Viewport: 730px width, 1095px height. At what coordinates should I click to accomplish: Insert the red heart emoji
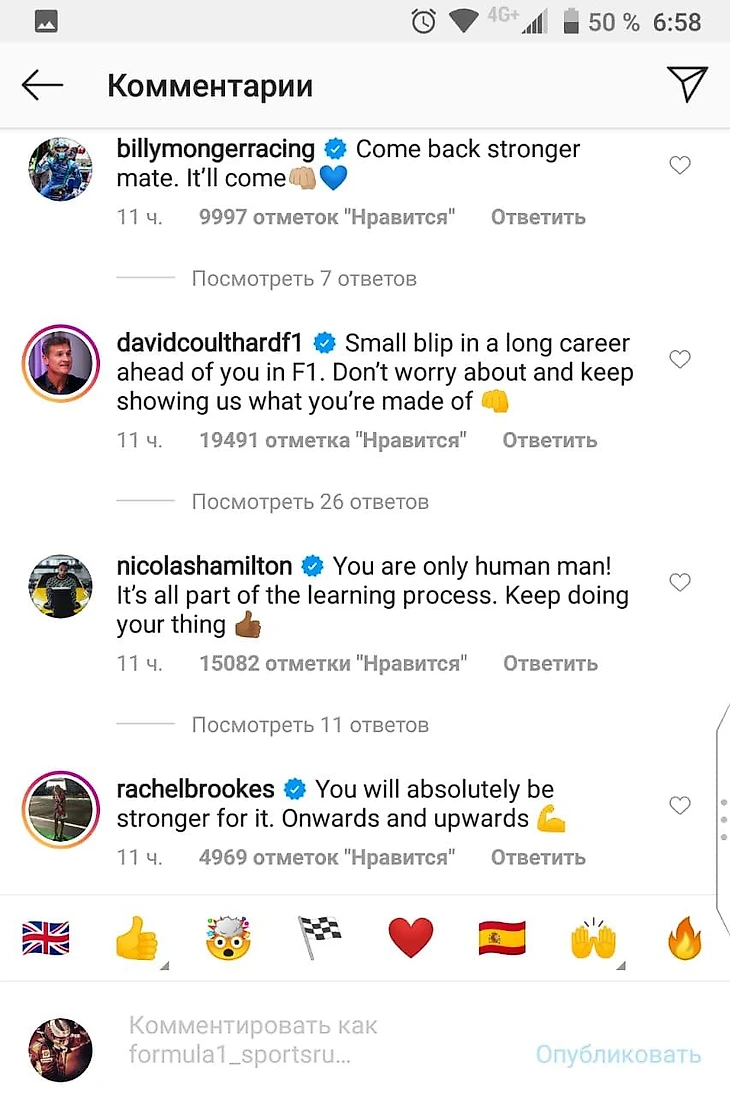tap(411, 939)
